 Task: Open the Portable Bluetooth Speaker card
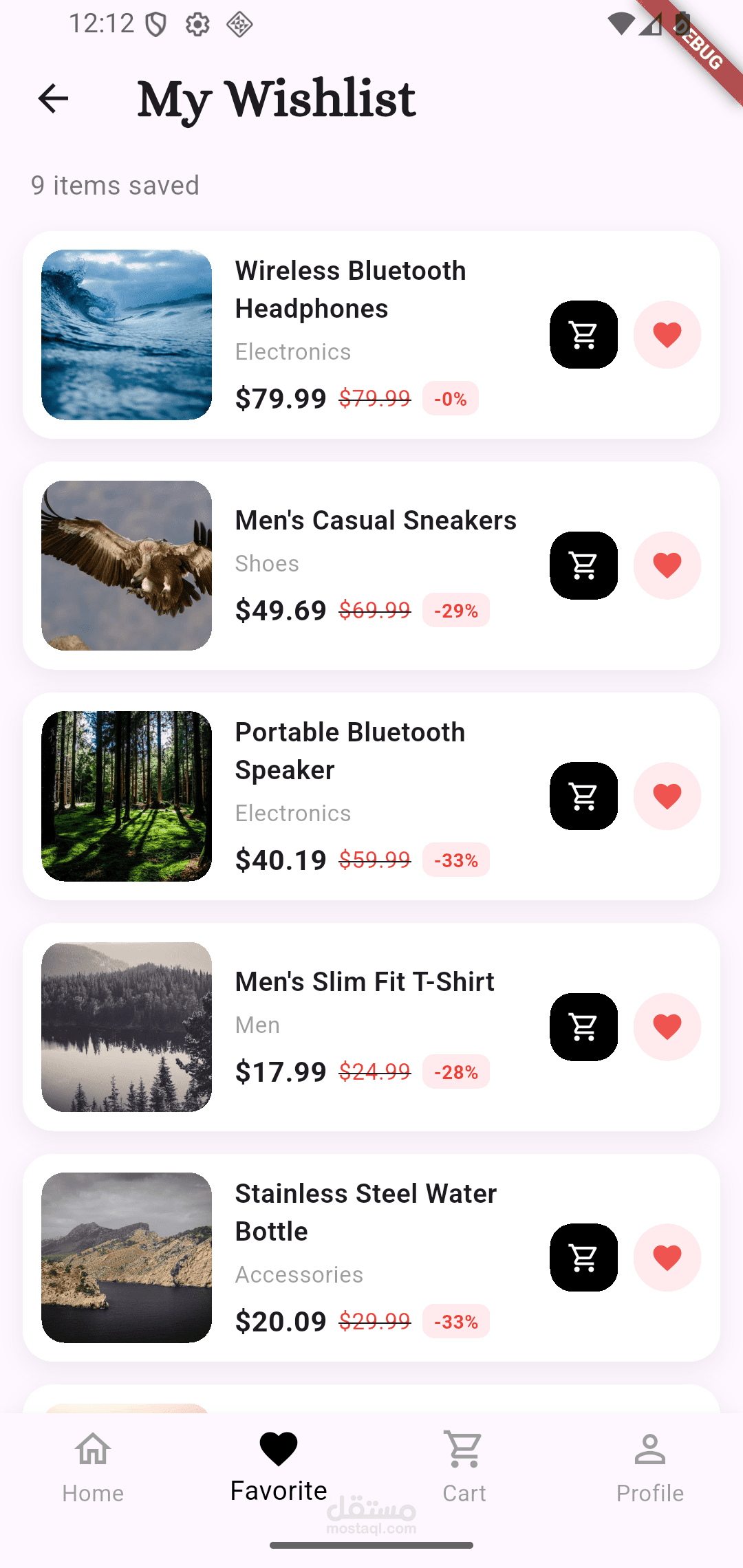click(351, 751)
